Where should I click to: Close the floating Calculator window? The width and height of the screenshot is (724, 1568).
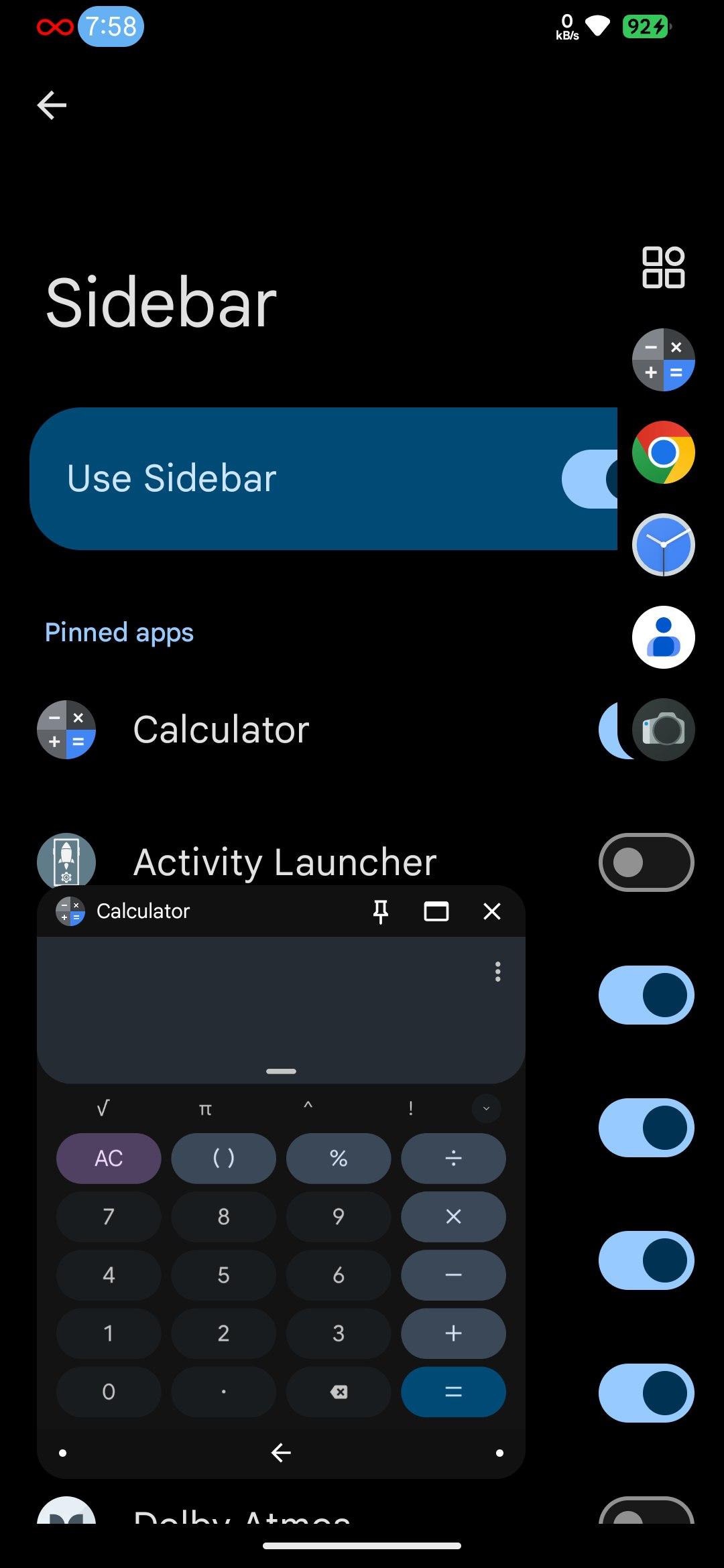point(492,911)
